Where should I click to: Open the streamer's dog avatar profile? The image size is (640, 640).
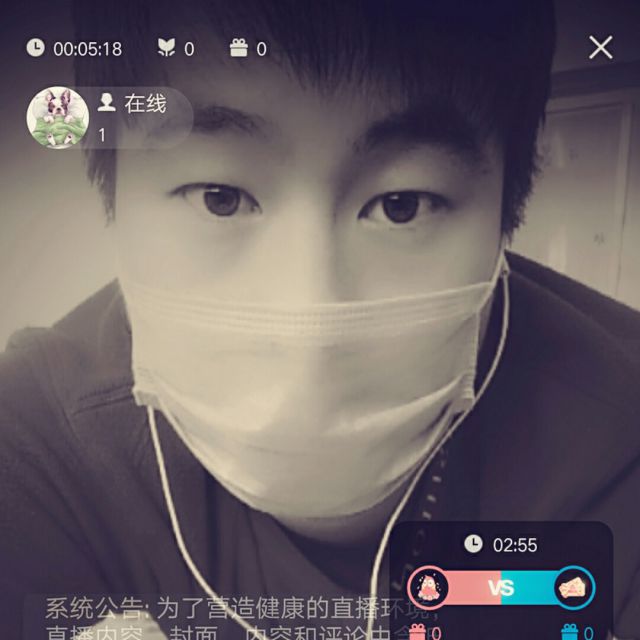pos(58,118)
